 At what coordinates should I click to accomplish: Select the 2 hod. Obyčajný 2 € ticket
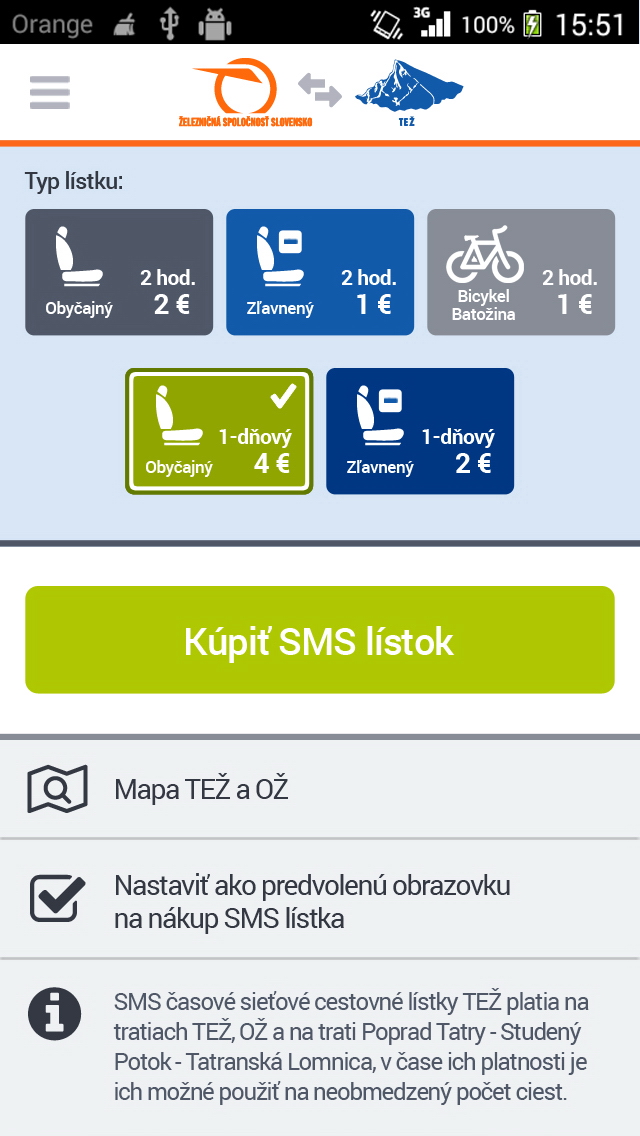coord(119,272)
